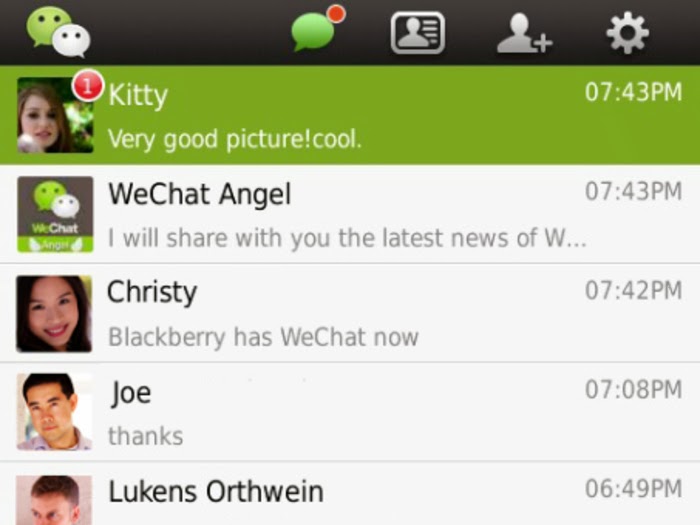The width and height of the screenshot is (700, 525).
Task: Open the contacts list tab
Action: point(417,32)
